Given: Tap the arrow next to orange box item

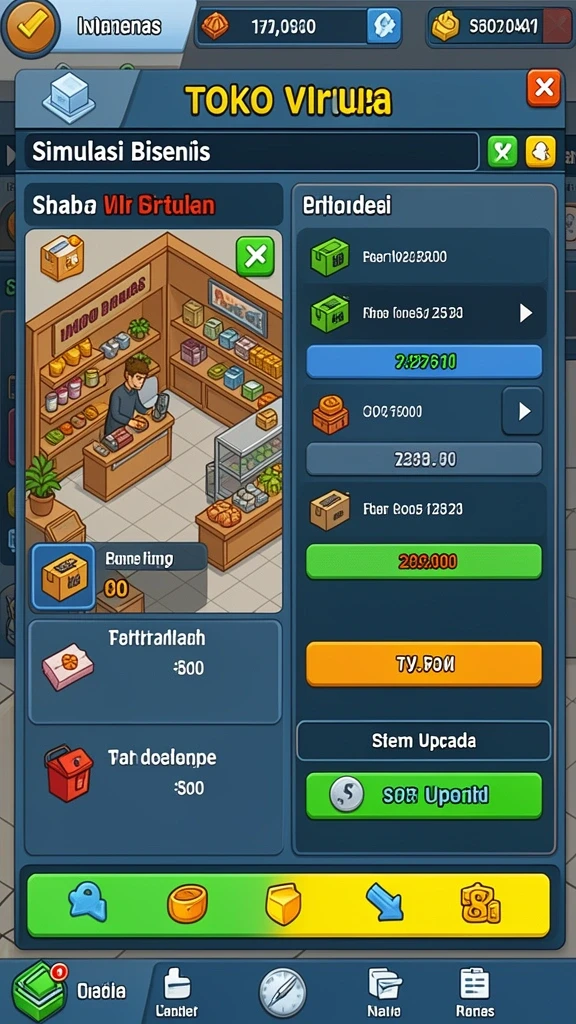Looking at the screenshot, I should point(522,411).
